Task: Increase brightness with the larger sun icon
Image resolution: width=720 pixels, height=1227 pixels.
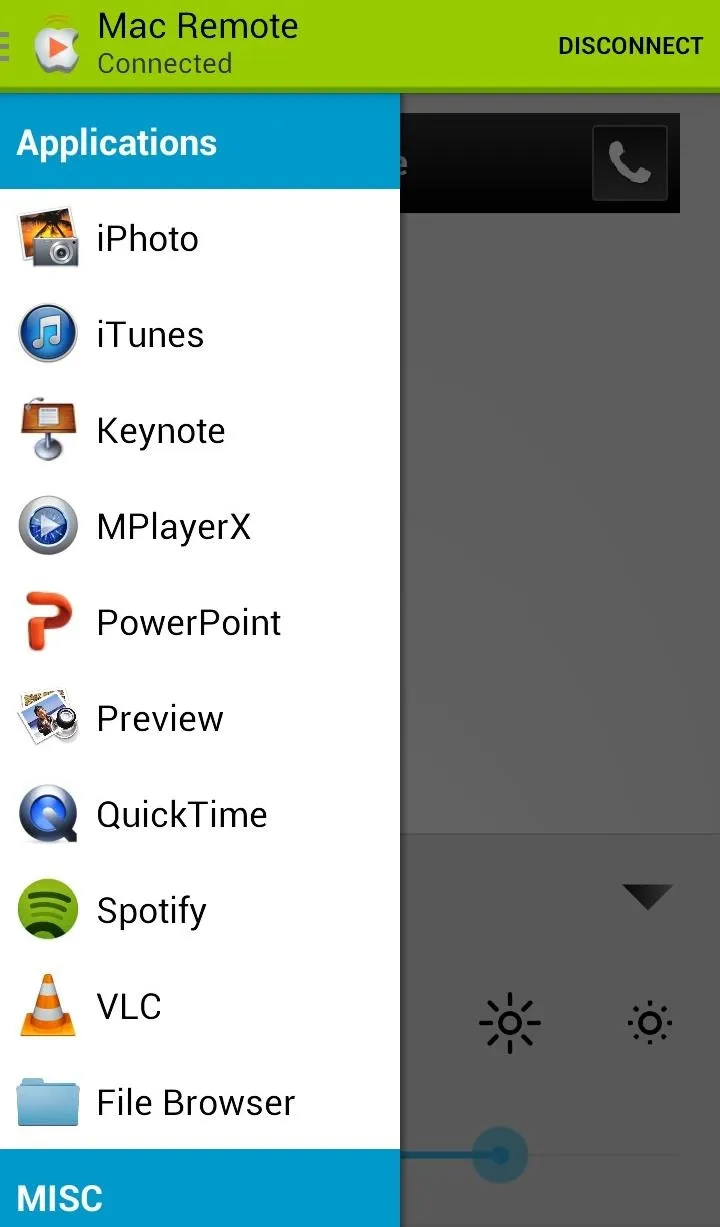Action: pyautogui.click(x=510, y=1023)
